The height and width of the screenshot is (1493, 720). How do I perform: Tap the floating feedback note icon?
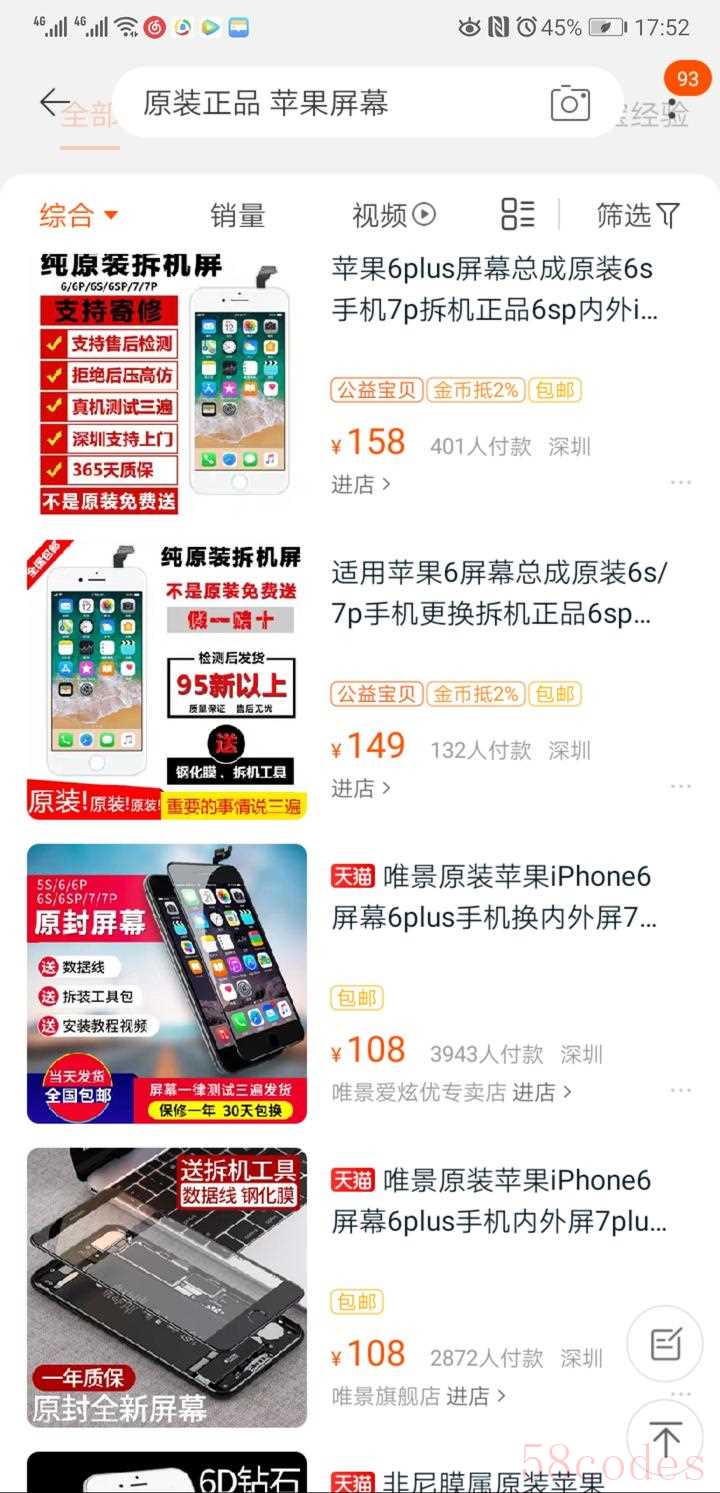pyautogui.click(x=665, y=1344)
